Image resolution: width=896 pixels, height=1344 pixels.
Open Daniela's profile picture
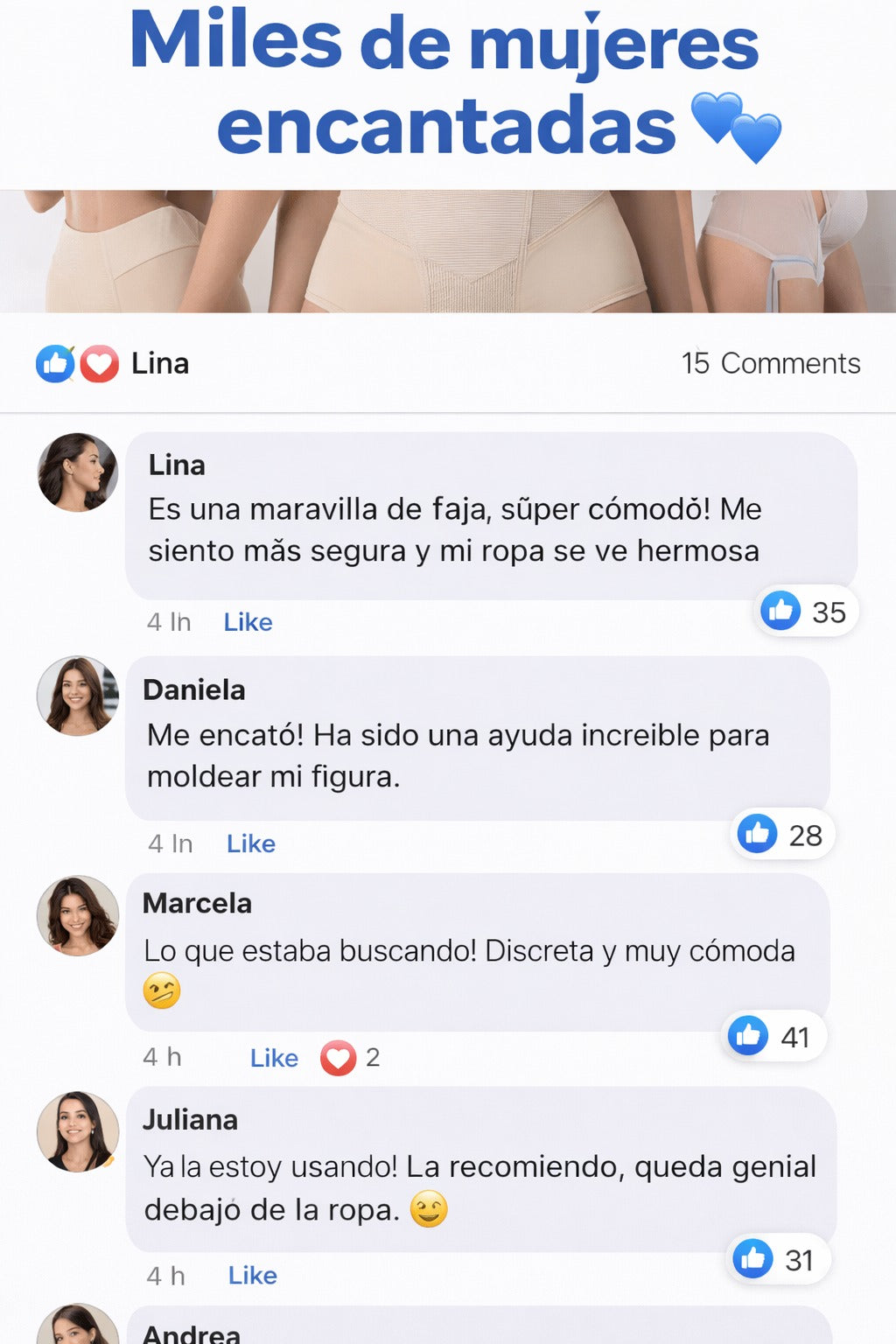[77, 696]
